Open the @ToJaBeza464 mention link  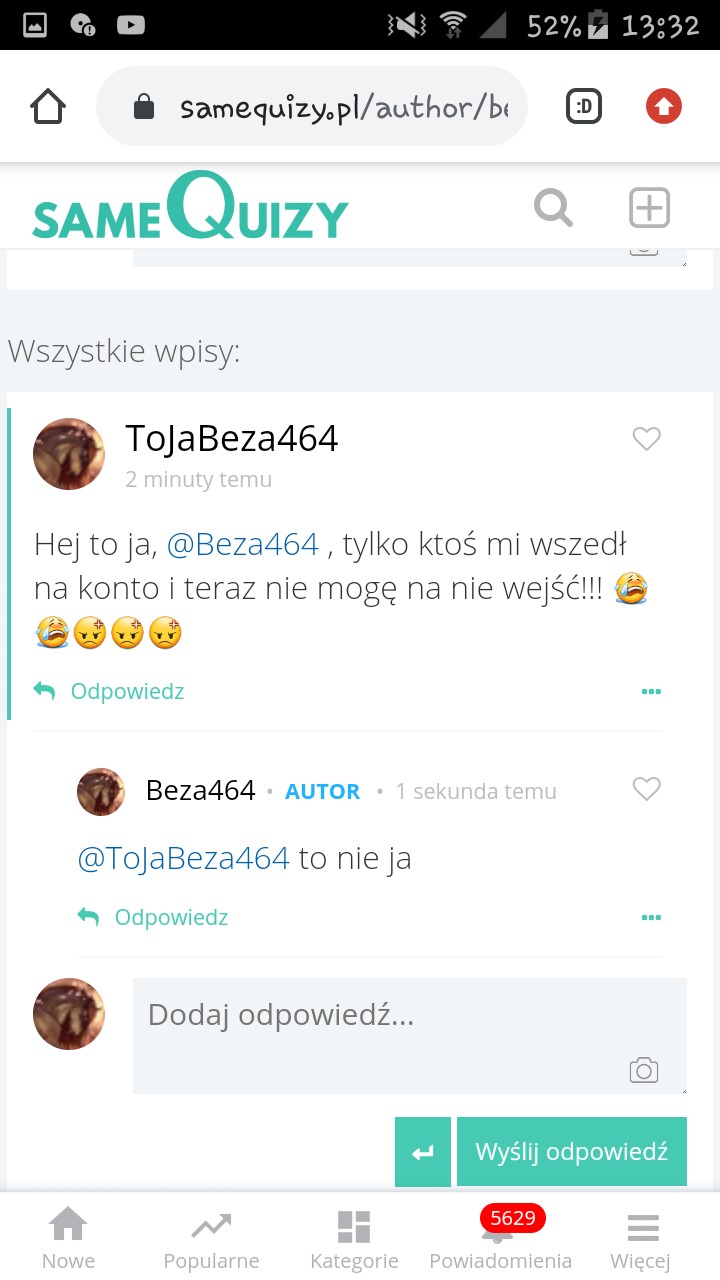[x=183, y=858]
